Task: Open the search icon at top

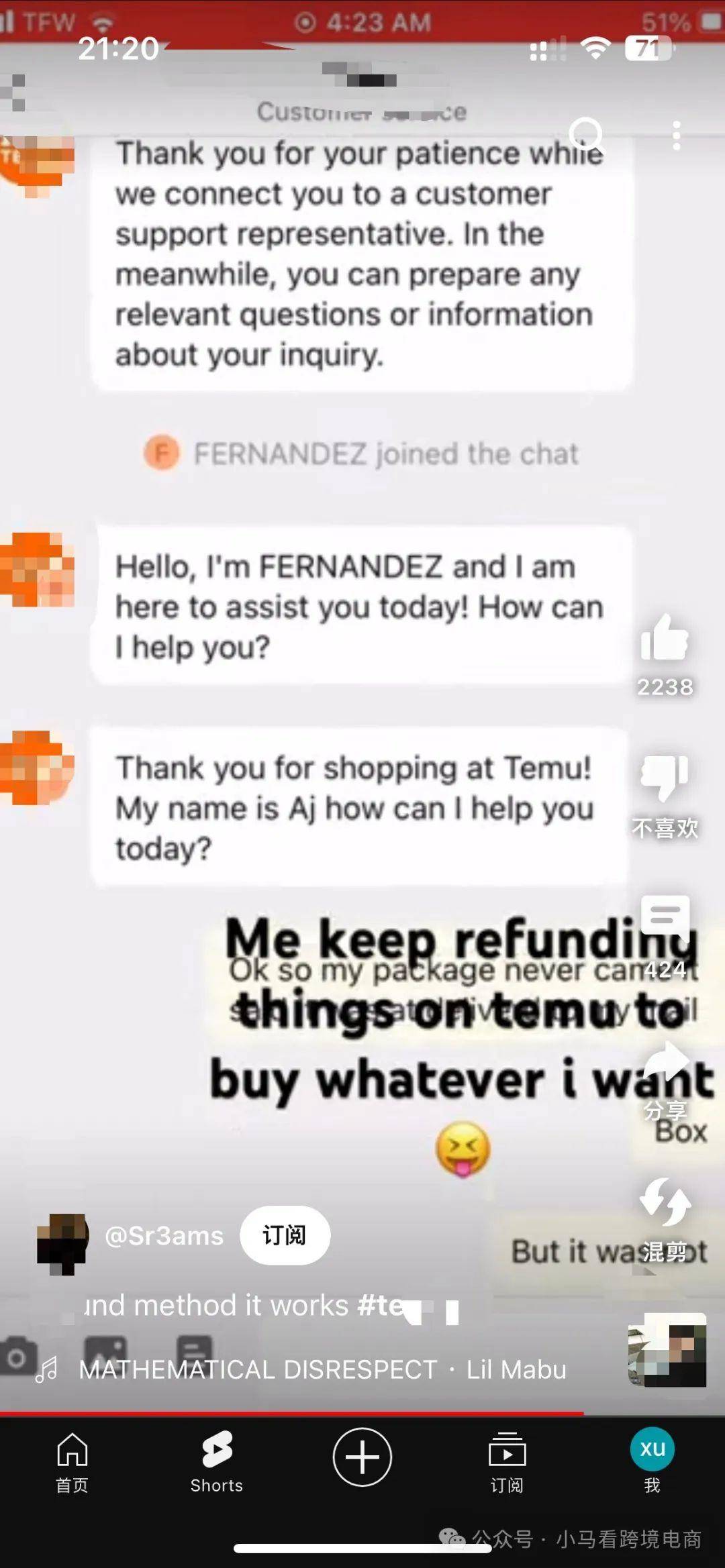Action: point(587,135)
